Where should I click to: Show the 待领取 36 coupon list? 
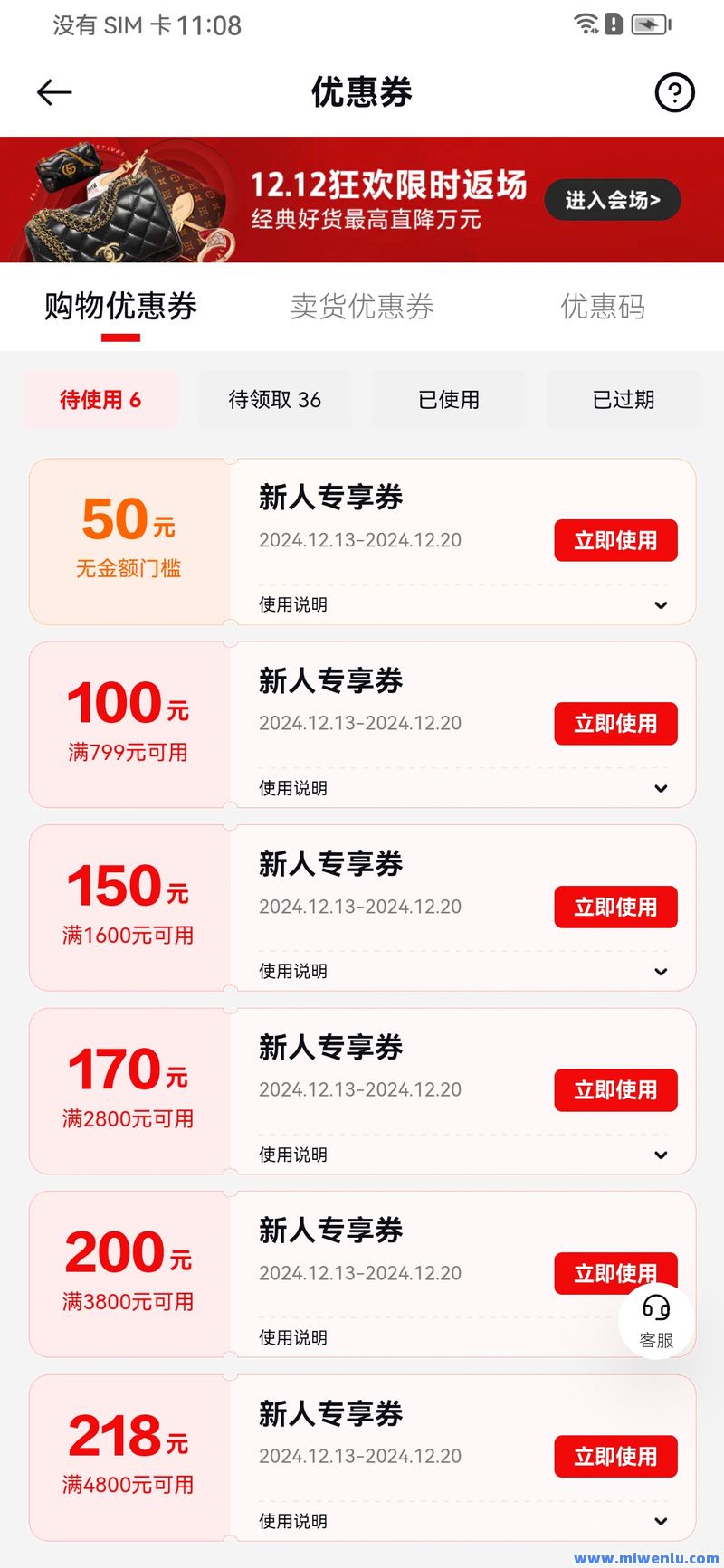click(x=274, y=399)
